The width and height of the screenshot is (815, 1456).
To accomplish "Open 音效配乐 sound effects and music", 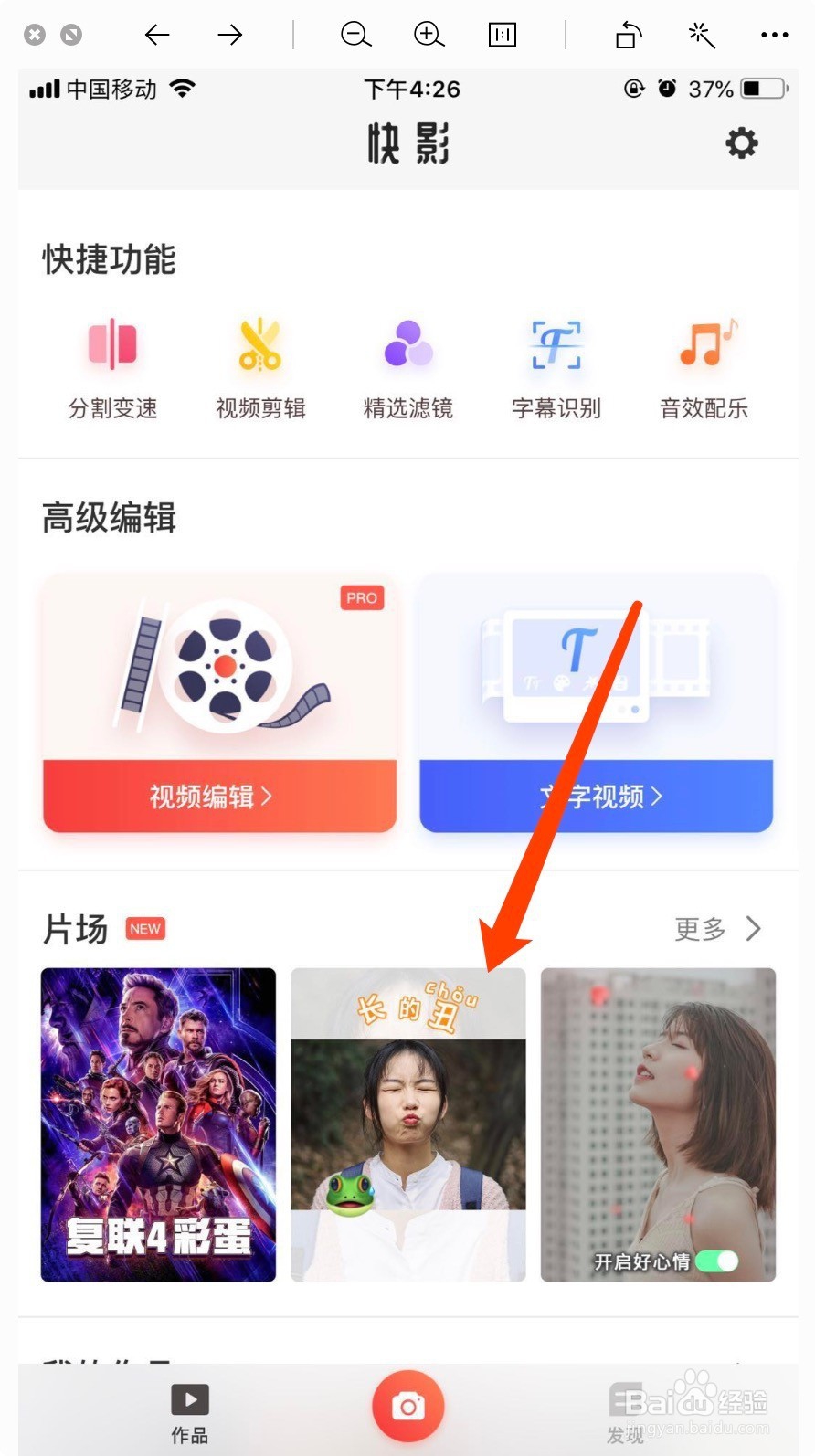I will tap(703, 364).
